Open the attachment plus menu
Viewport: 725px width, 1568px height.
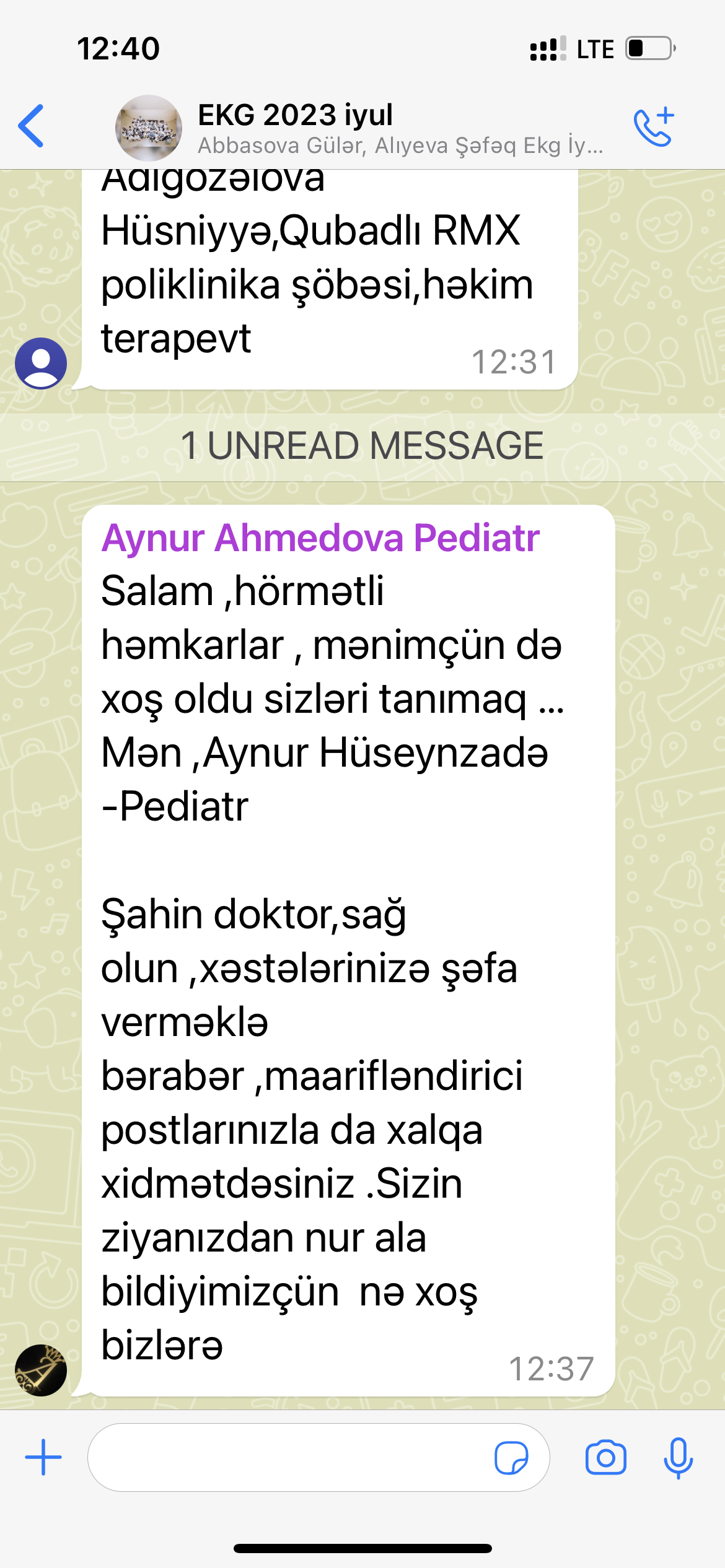43,1457
